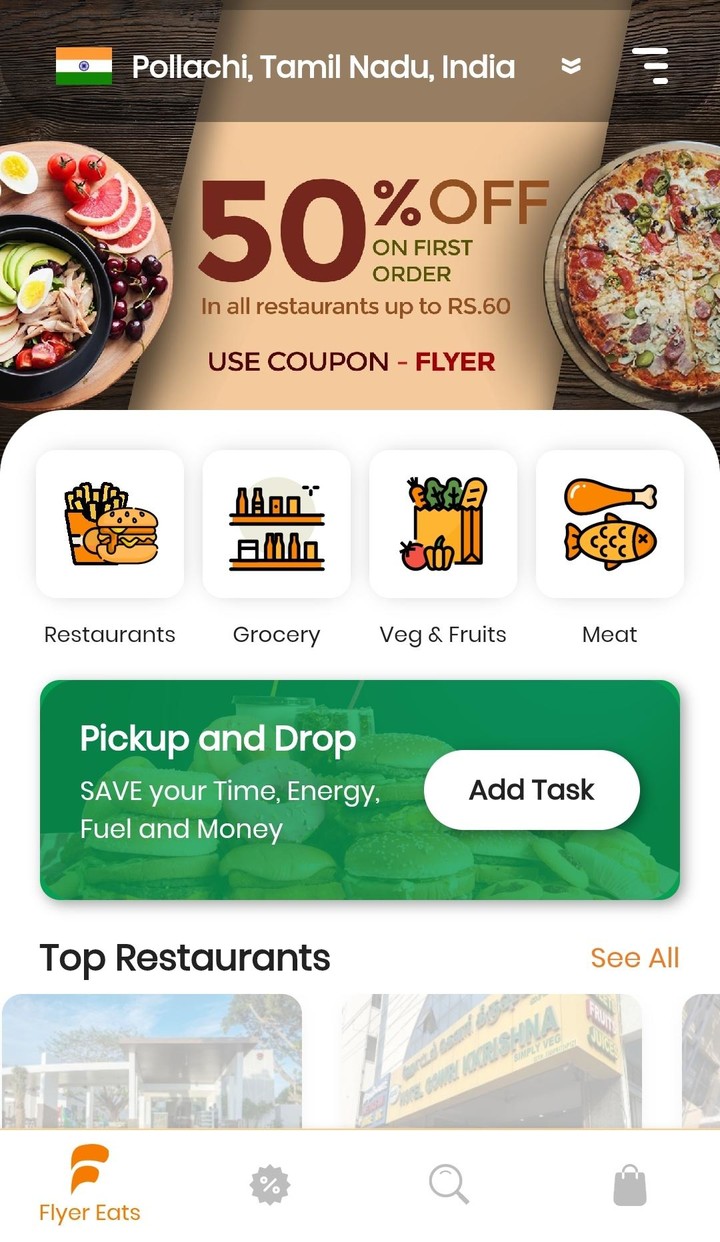Tap the Top Restaurants section heading
Viewport: 720px width, 1242px height.
click(x=185, y=958)
